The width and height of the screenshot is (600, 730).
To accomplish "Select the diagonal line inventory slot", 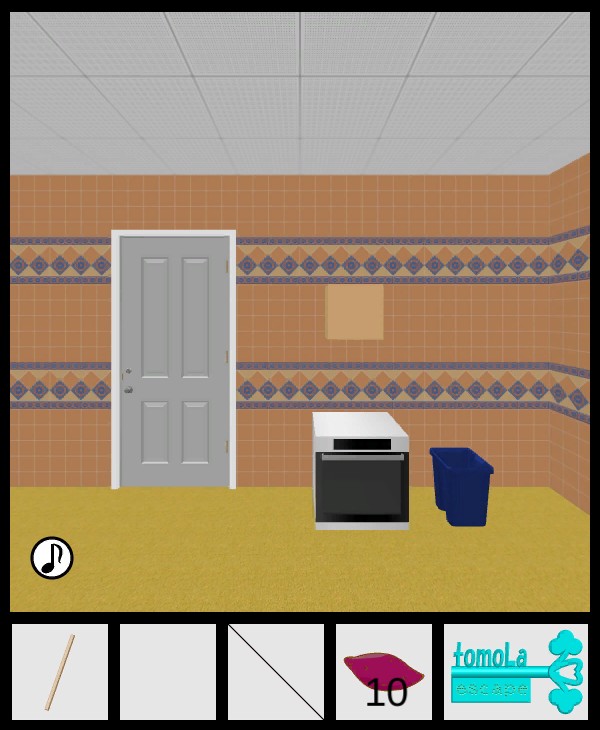I will pos(276,672).
